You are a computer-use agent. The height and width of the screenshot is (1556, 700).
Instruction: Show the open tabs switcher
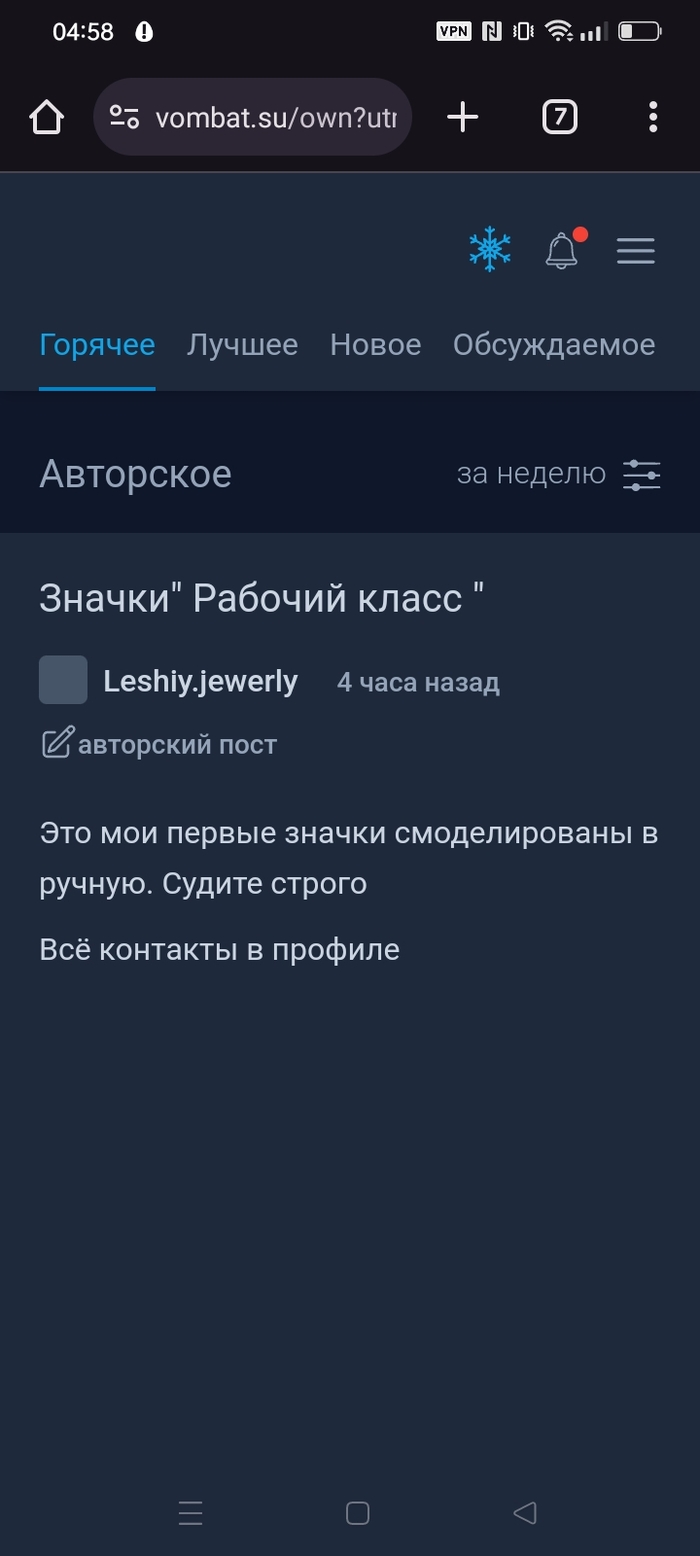coord(560,118)
